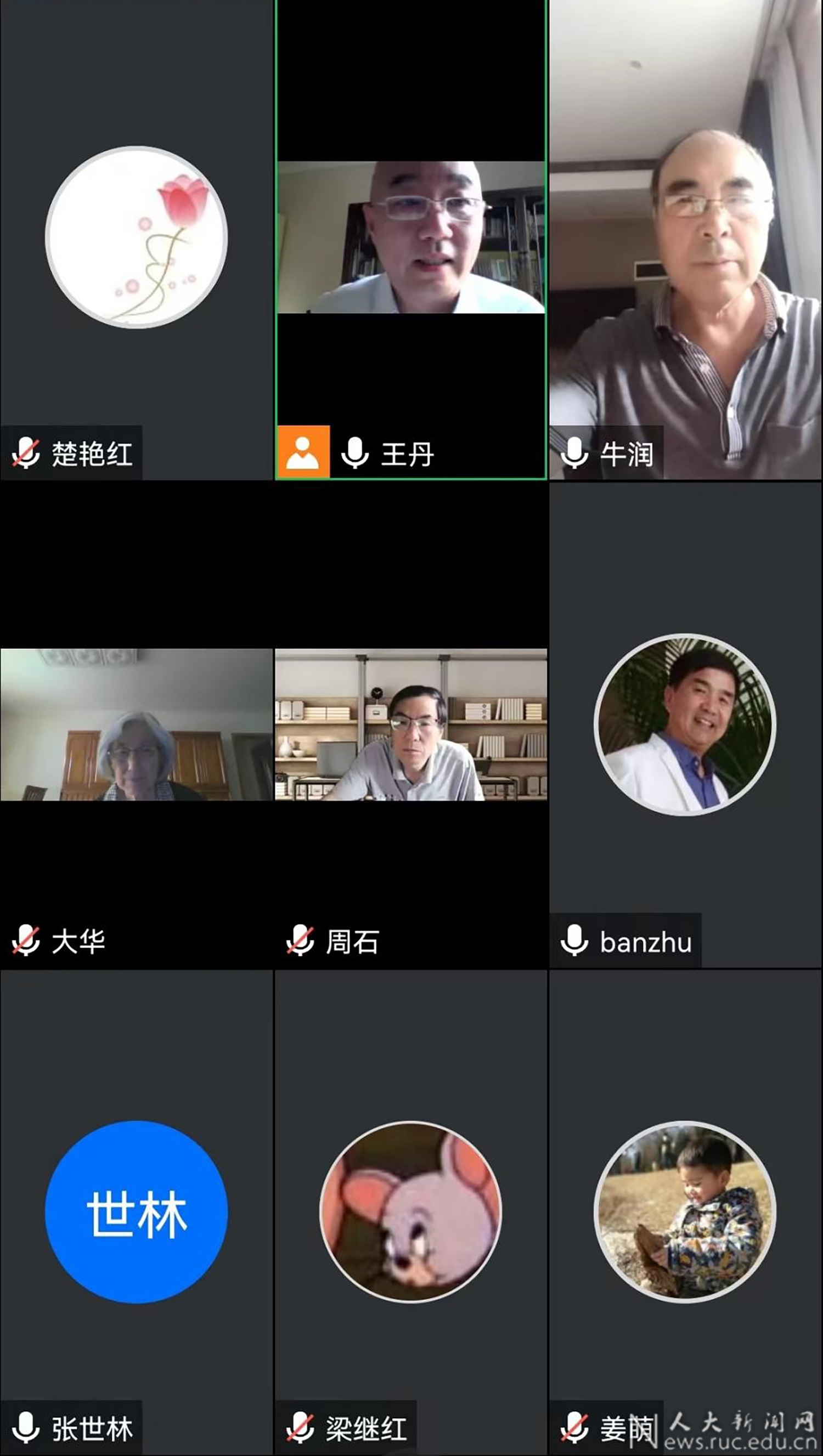The image size is (823, 1456).
Task: Tap banzhu's participant tile
Action: [686, 724]
